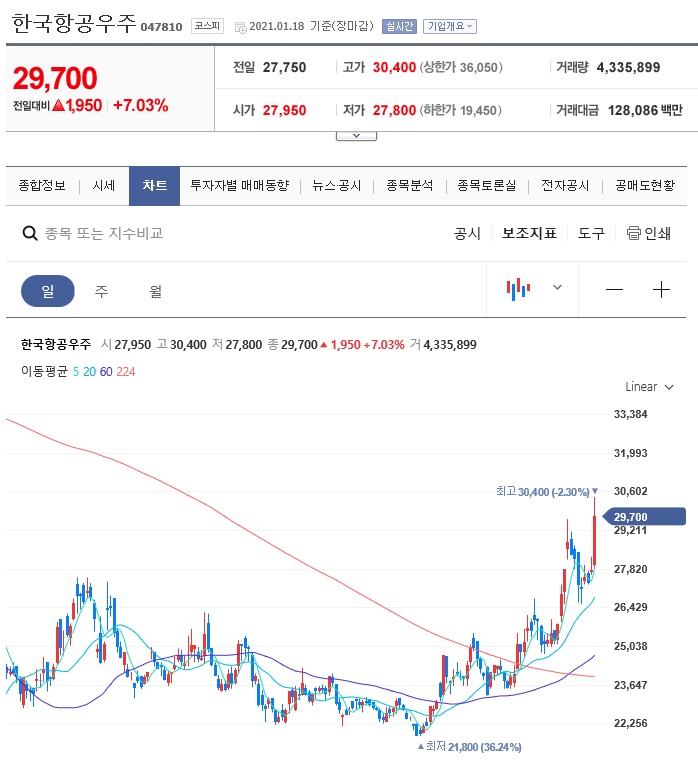
Task: Switch chart to weekly 주 view
Action: [x=102, y=291]
